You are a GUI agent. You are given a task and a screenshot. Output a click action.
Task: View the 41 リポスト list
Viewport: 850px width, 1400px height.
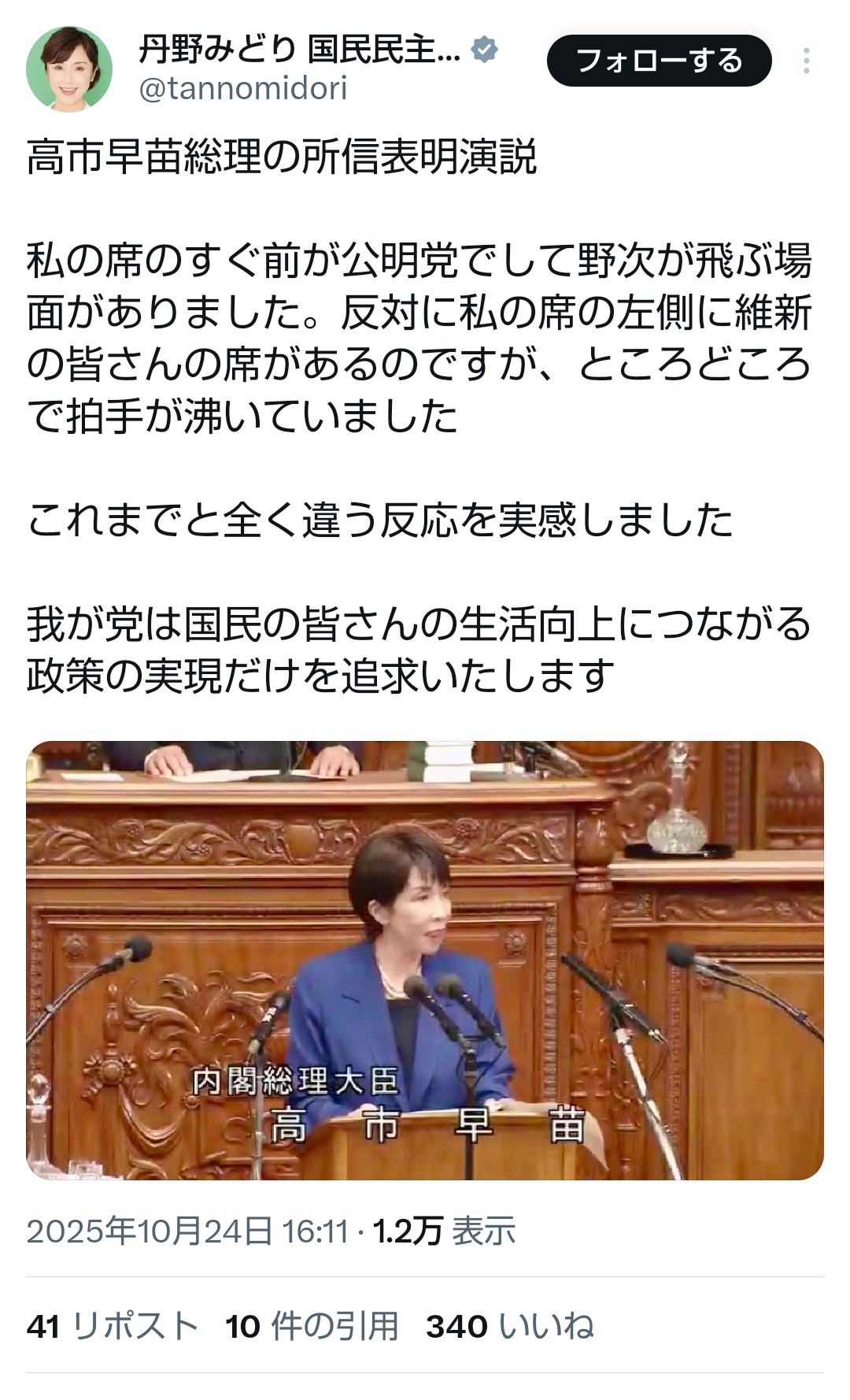112,1327
